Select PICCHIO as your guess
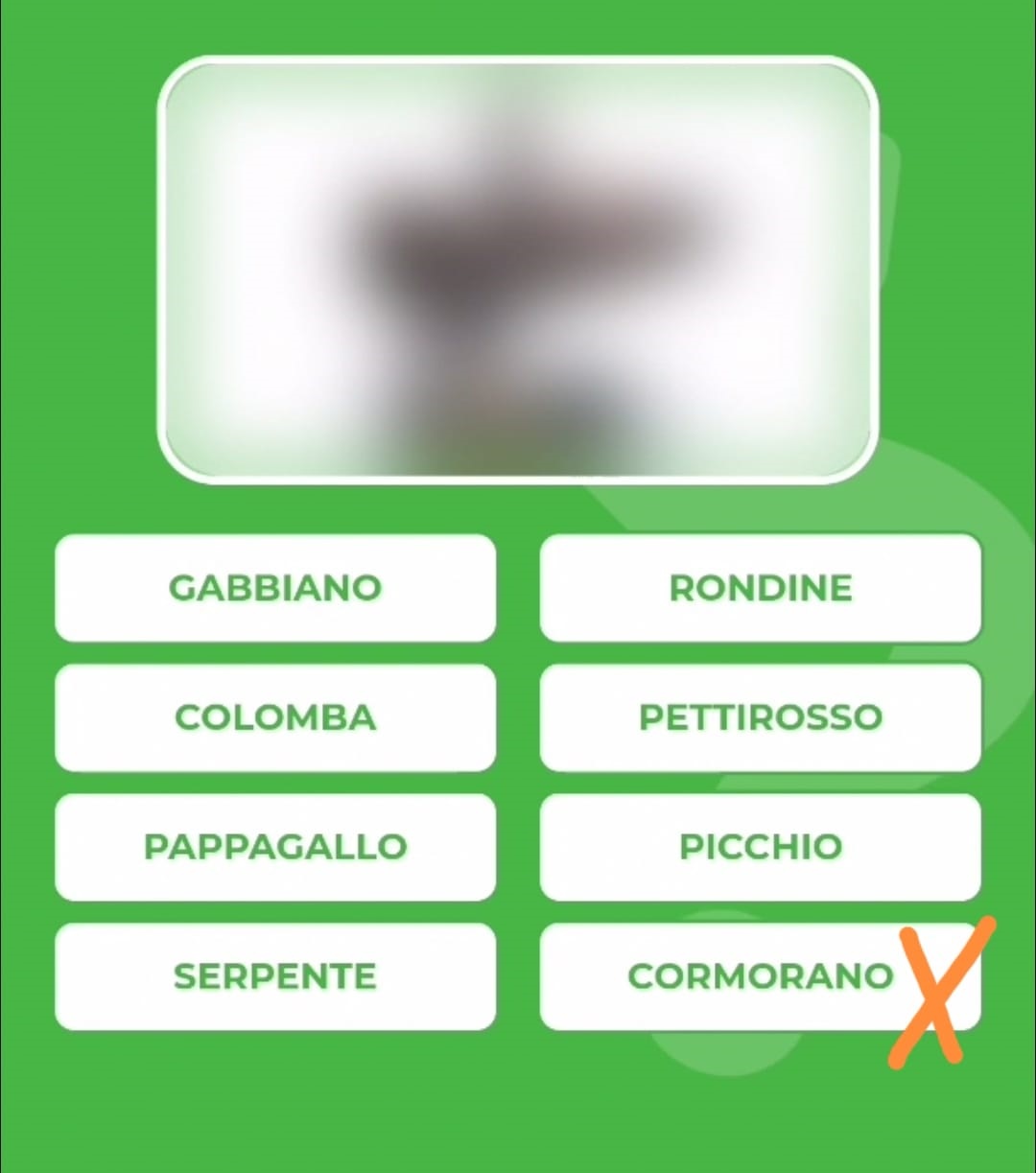1036x1173 pixels. click(760, 847)
